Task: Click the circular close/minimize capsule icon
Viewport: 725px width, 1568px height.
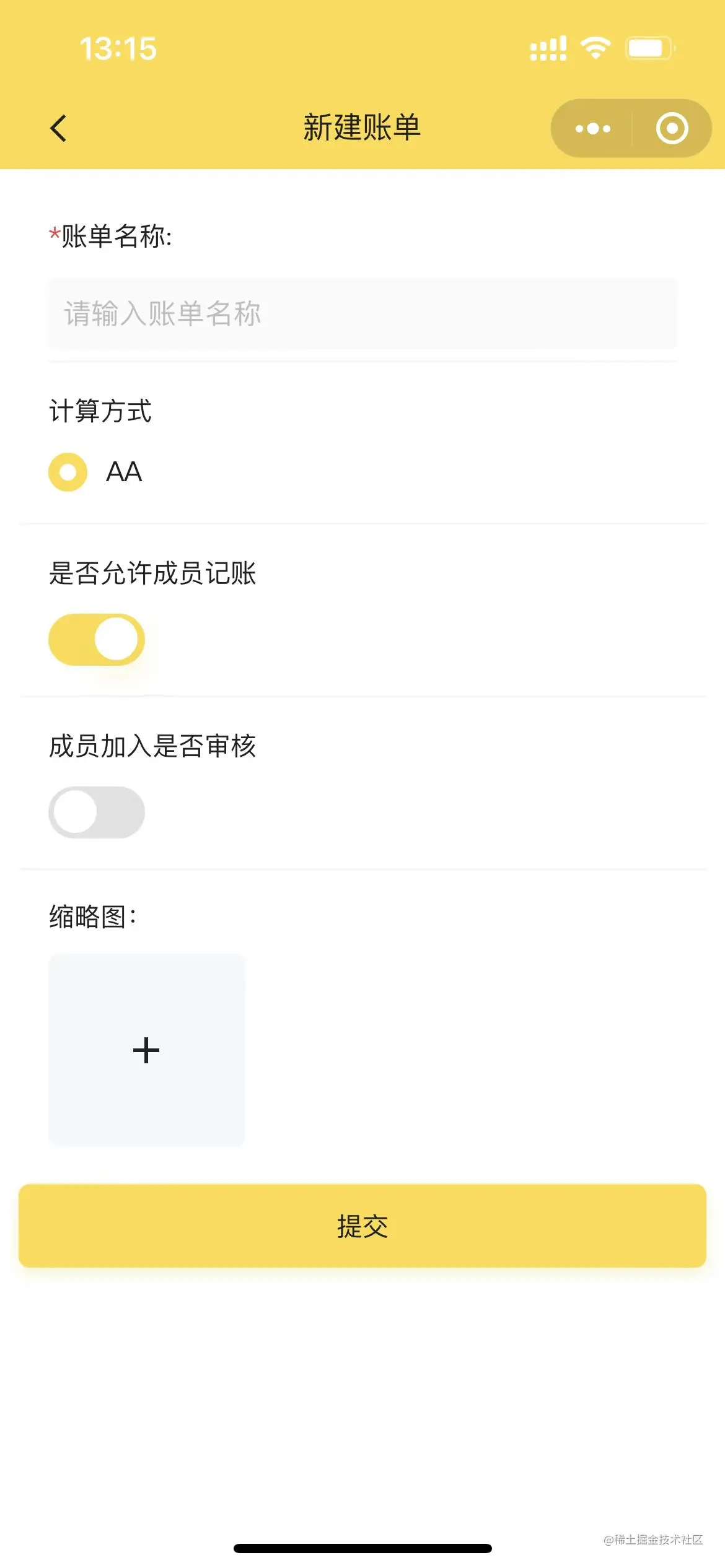Action: pyautogui.click(x=671, y=128)
